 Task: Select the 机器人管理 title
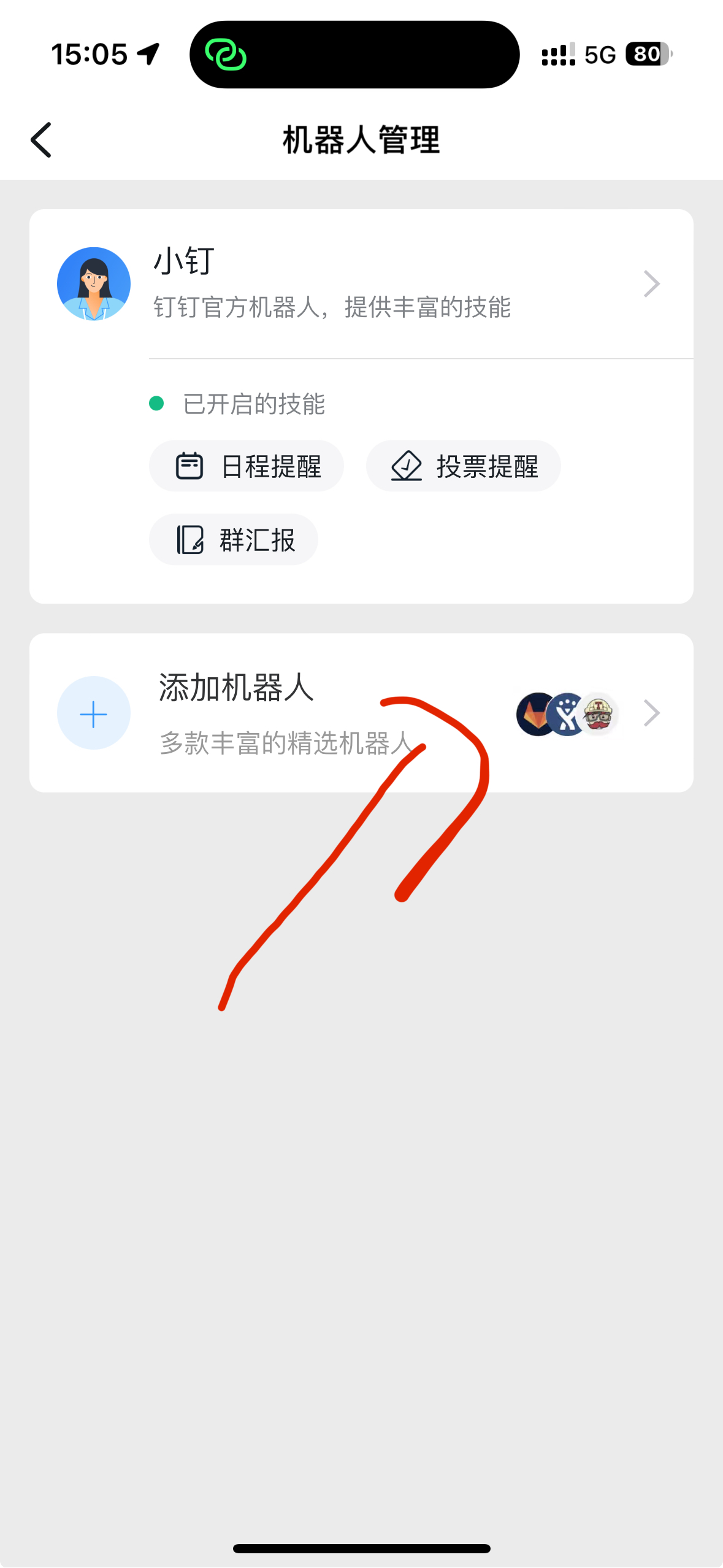(361, 140)
